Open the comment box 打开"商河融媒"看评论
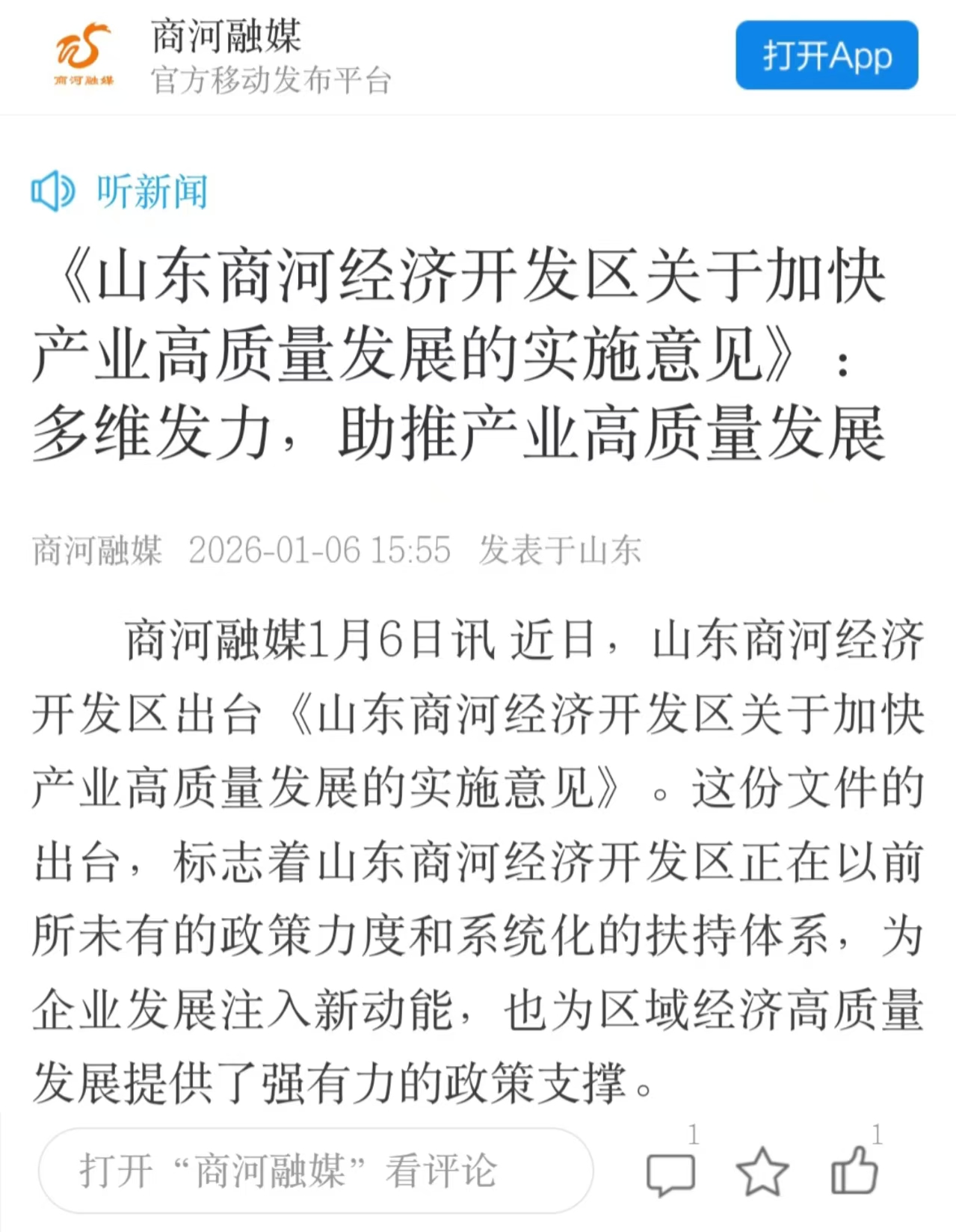Screen dimensions: 956x1232 [315, 1171]
